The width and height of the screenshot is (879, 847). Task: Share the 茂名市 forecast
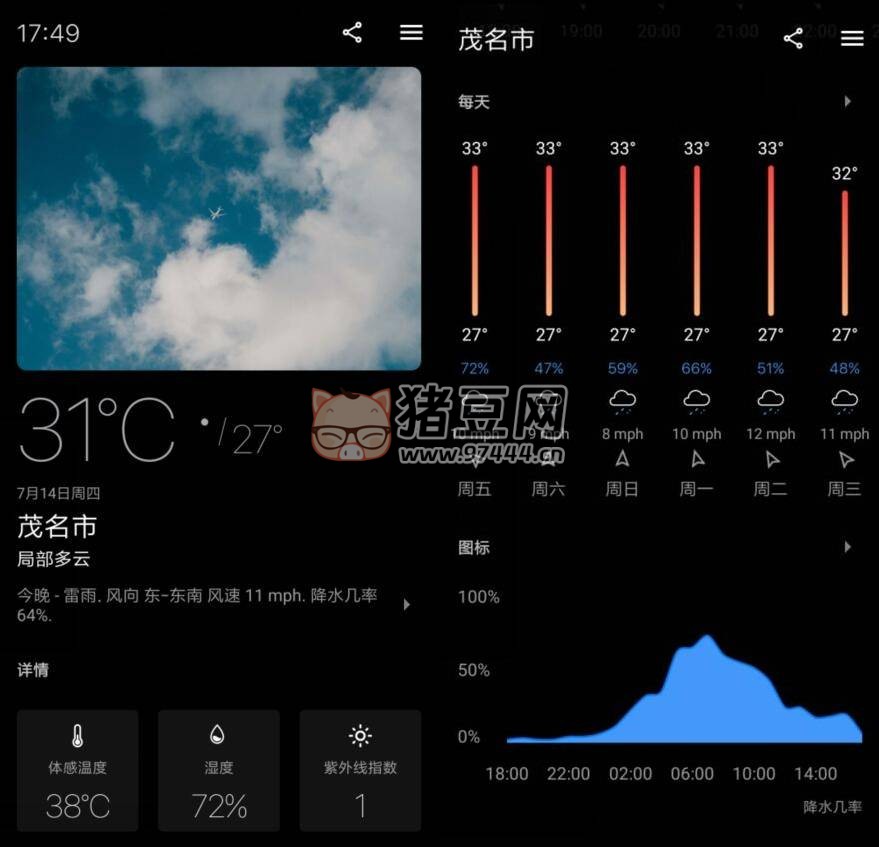click(x=793, y=39)
